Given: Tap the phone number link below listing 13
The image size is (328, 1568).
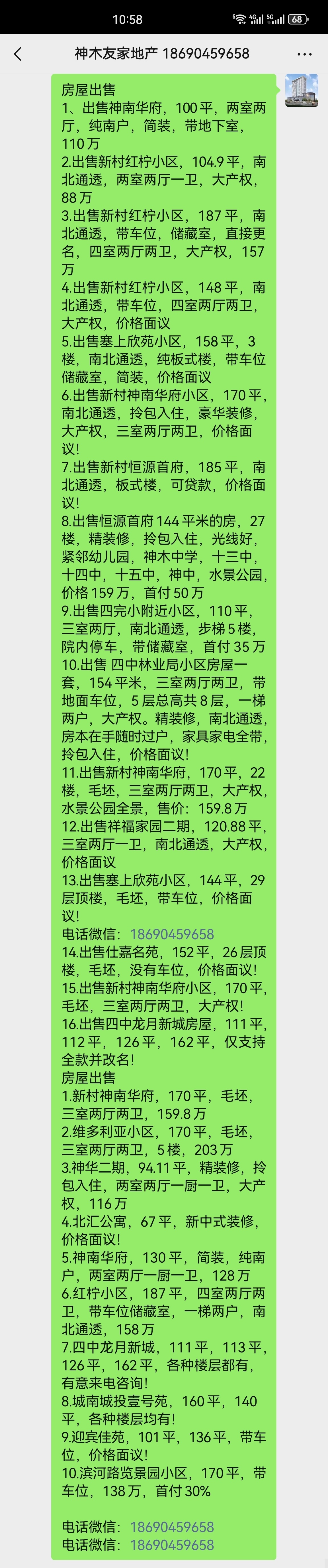Looking at the screenshot, I should pos(172,934).
